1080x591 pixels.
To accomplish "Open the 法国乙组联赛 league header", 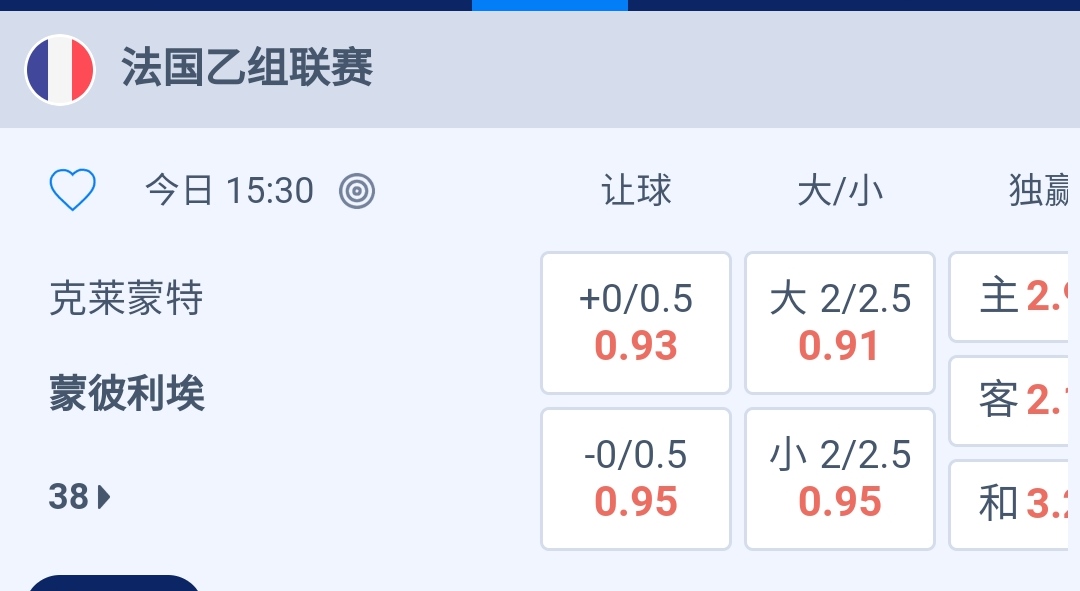I will point(247,70).
